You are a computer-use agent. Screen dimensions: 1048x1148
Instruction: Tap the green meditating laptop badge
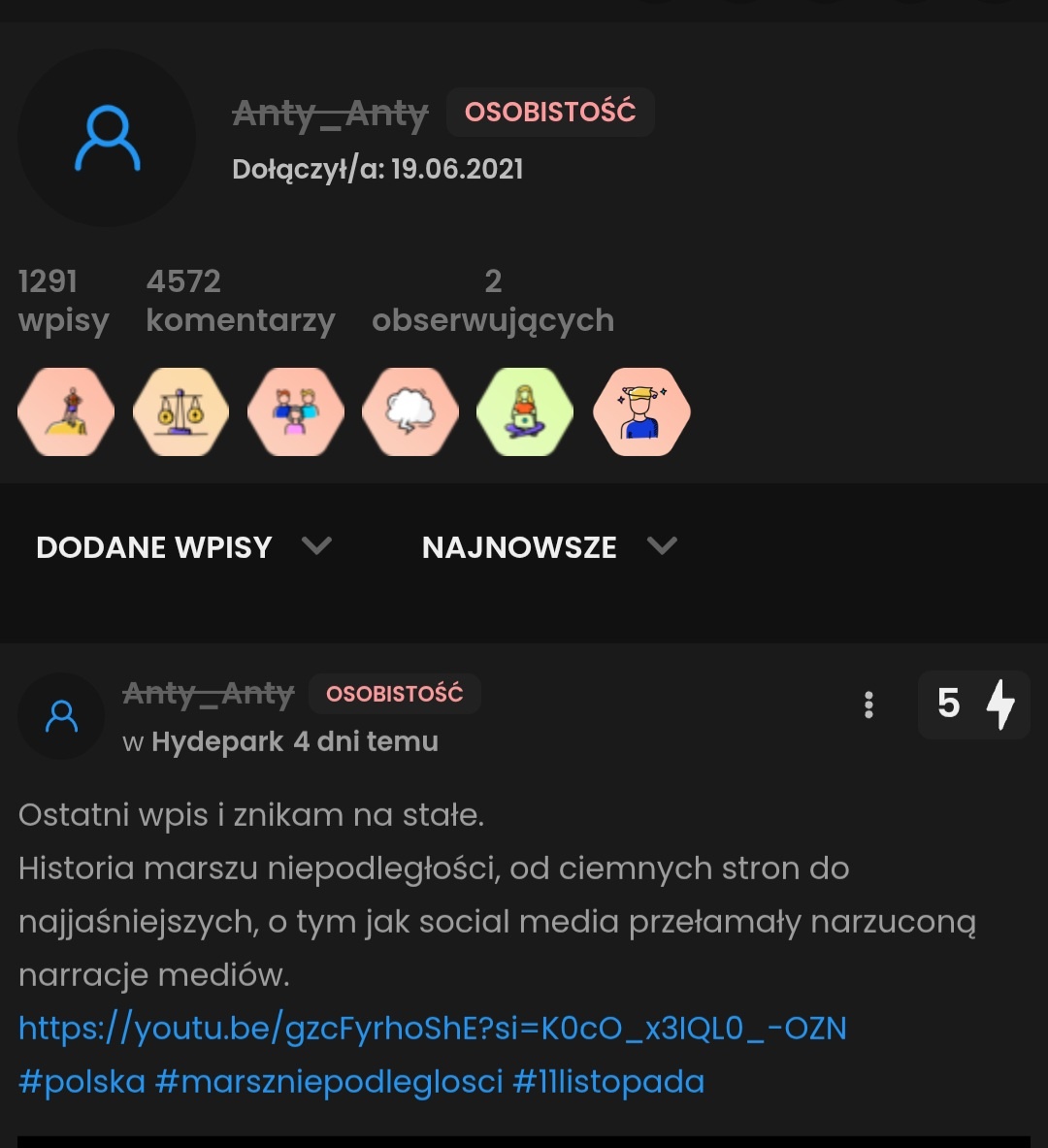(524, 411)
